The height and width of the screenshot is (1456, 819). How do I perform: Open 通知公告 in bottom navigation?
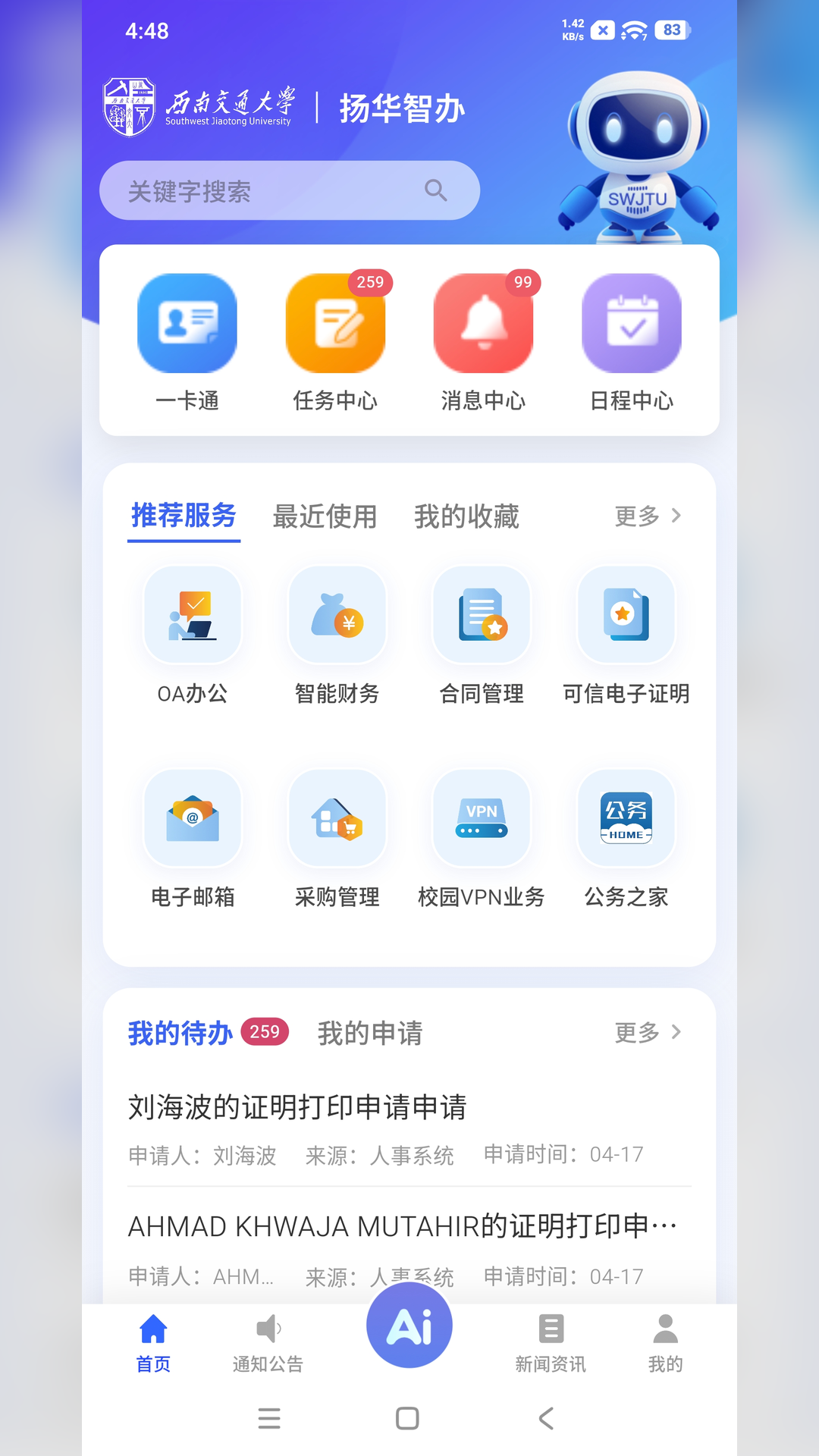click(x=268, y=1342)
